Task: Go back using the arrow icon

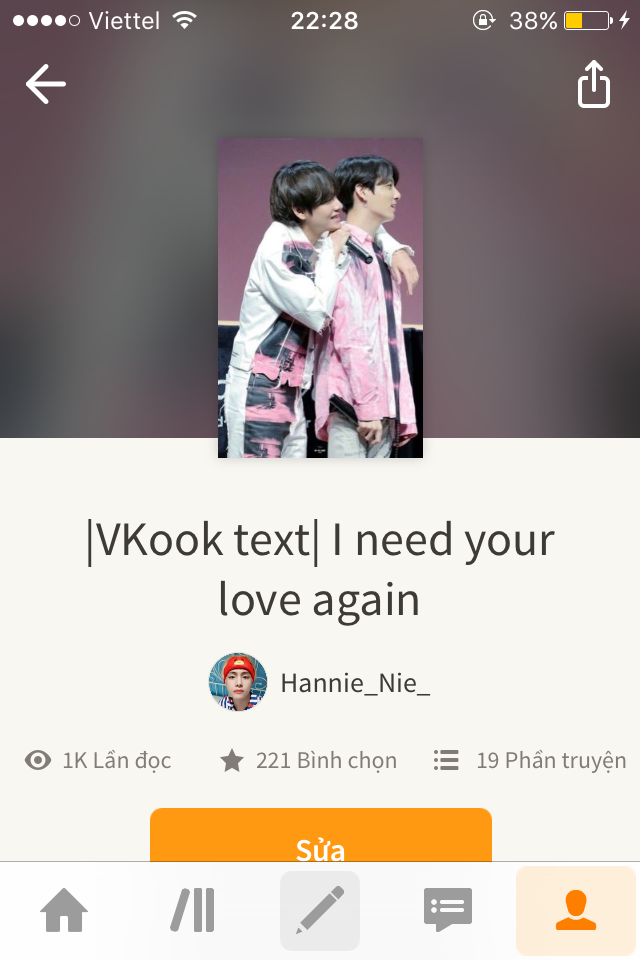Action: pos(45,85)
